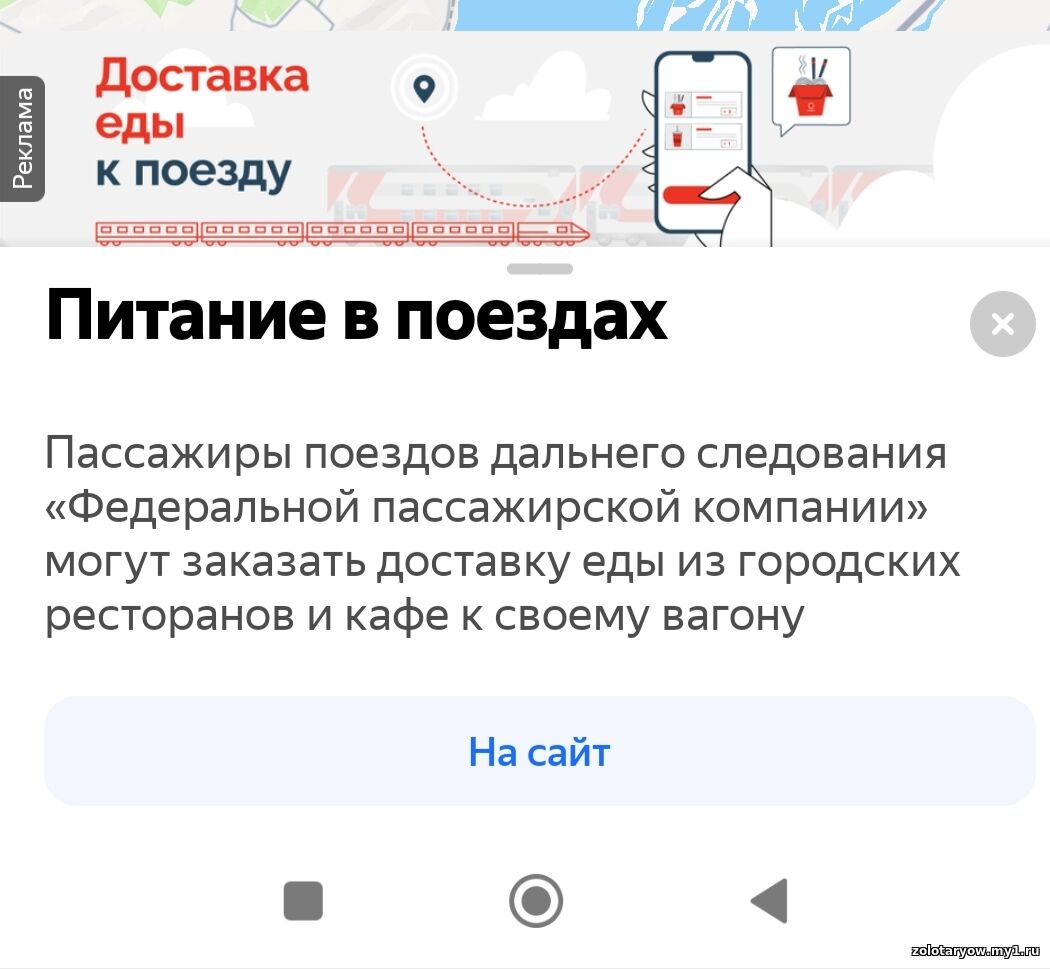Screen dimensions: 1050x969
Task: Tap the system back button
Action: click(x=770, y=900)
